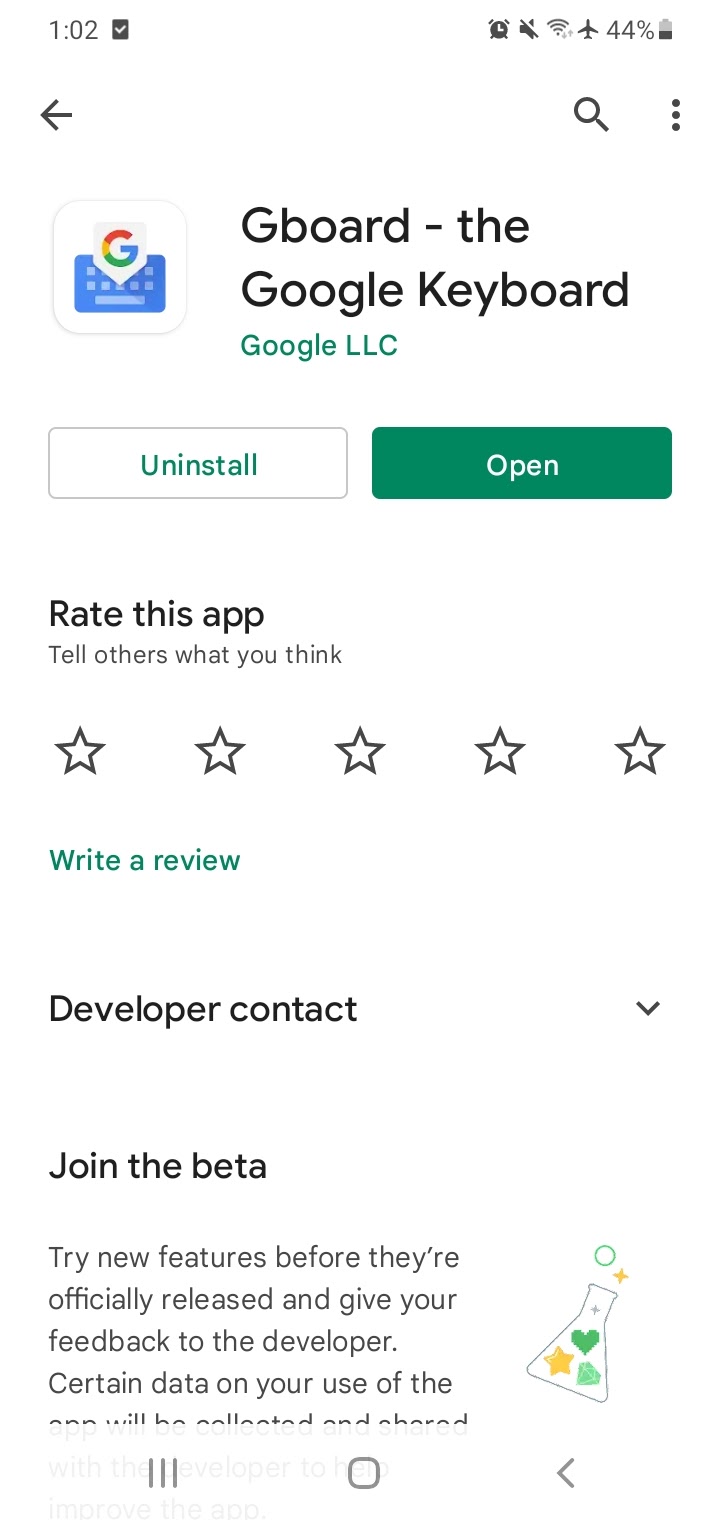720x1520 pixels.
Task: Tap the system home button
Action: (363, 1472)
